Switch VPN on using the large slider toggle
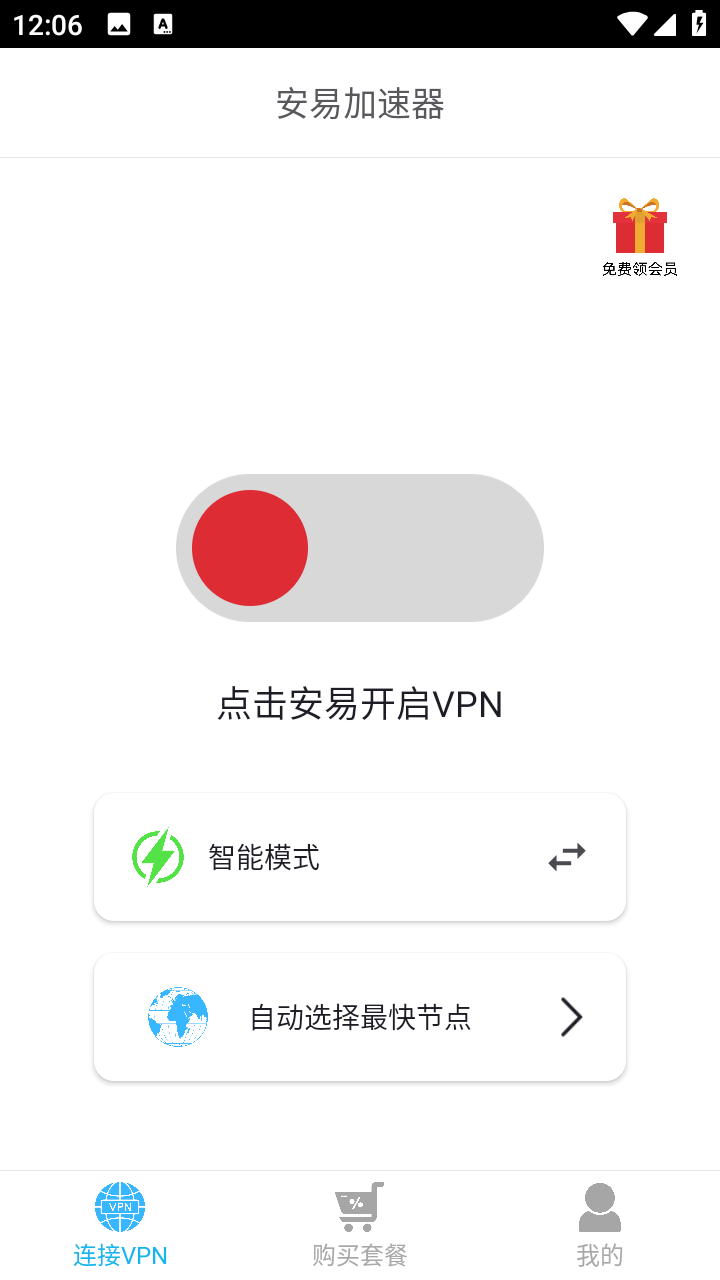 click(x=360, y=547)
